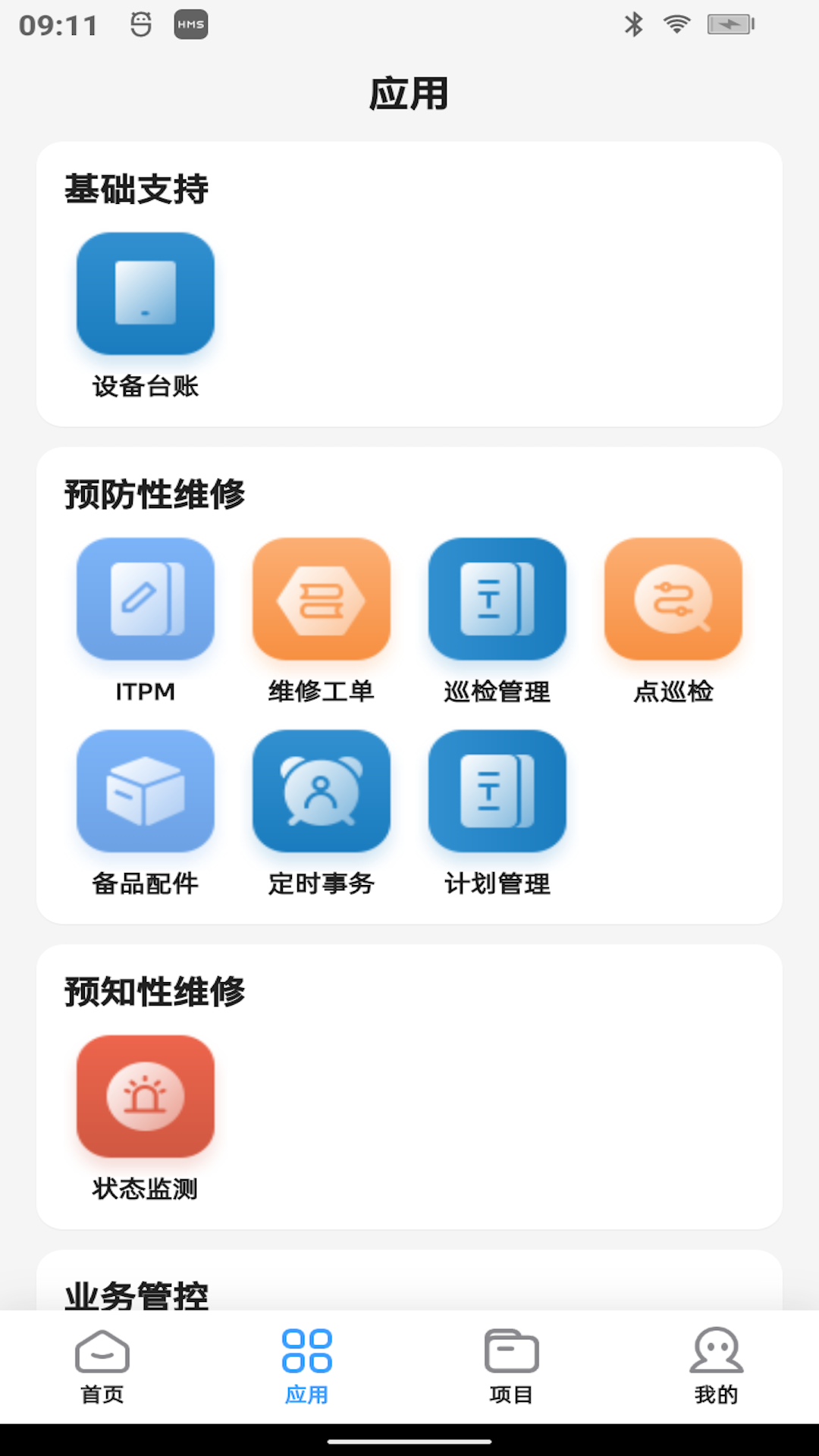Open the 设备台账 app
This screenshot has height=1456, width=819.
click(x=145, y=294)
